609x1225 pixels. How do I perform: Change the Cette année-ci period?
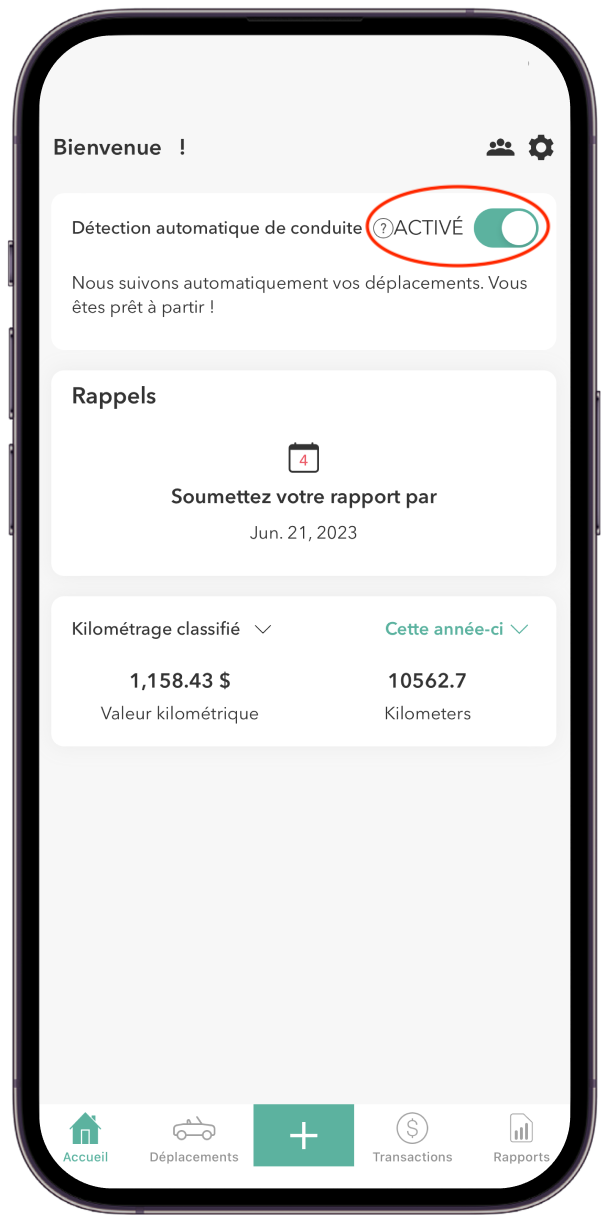(457, 629)
